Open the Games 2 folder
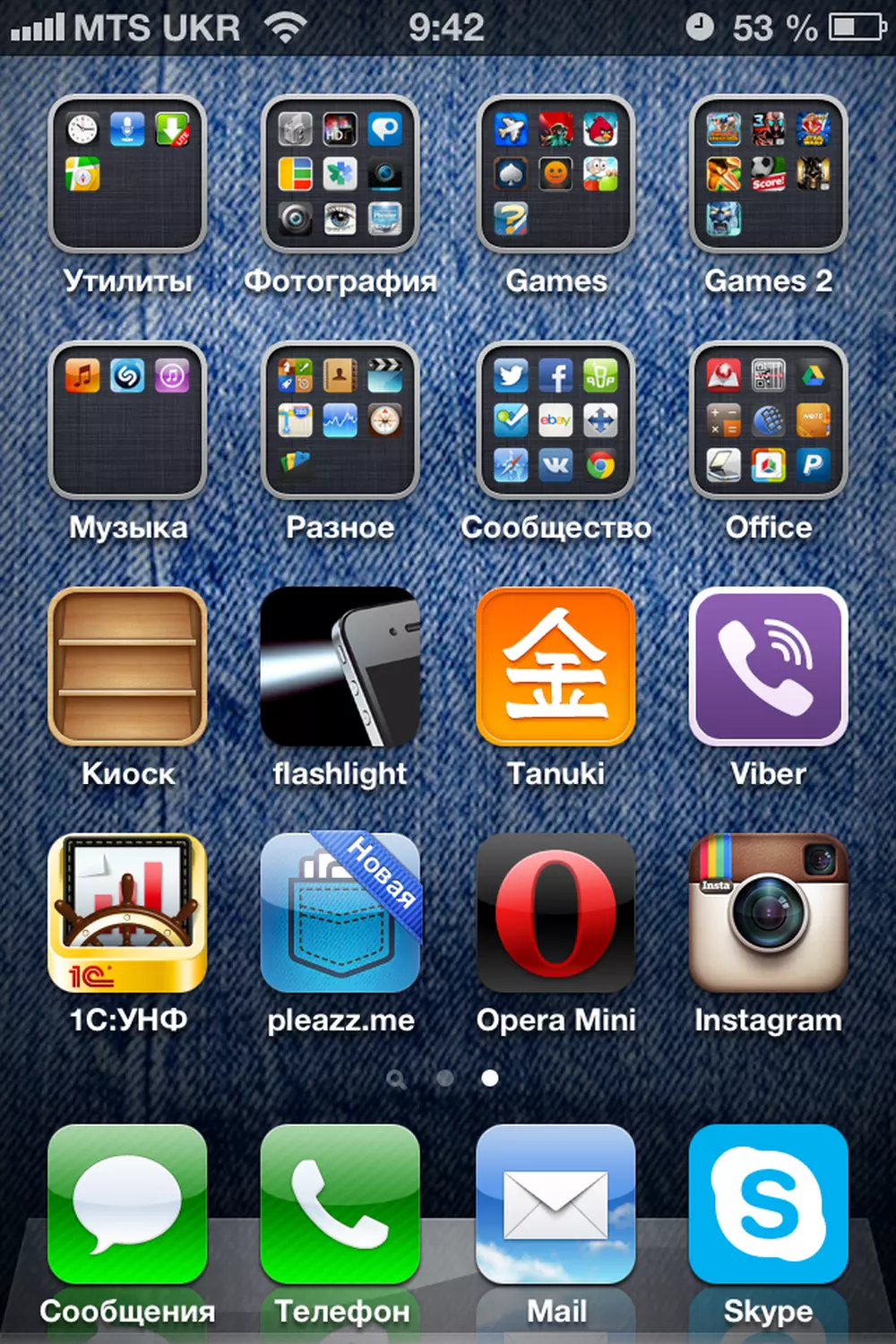 click(768, 174)
